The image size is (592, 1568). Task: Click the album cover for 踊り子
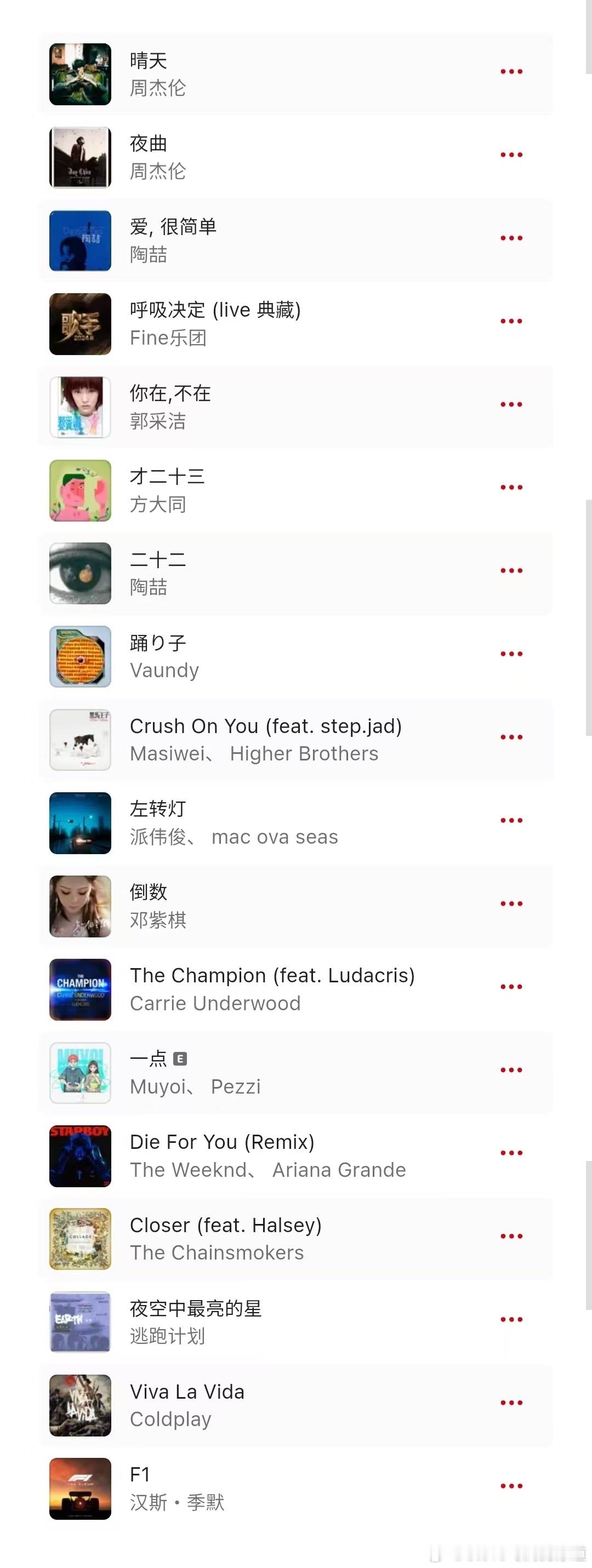[80, 656]
